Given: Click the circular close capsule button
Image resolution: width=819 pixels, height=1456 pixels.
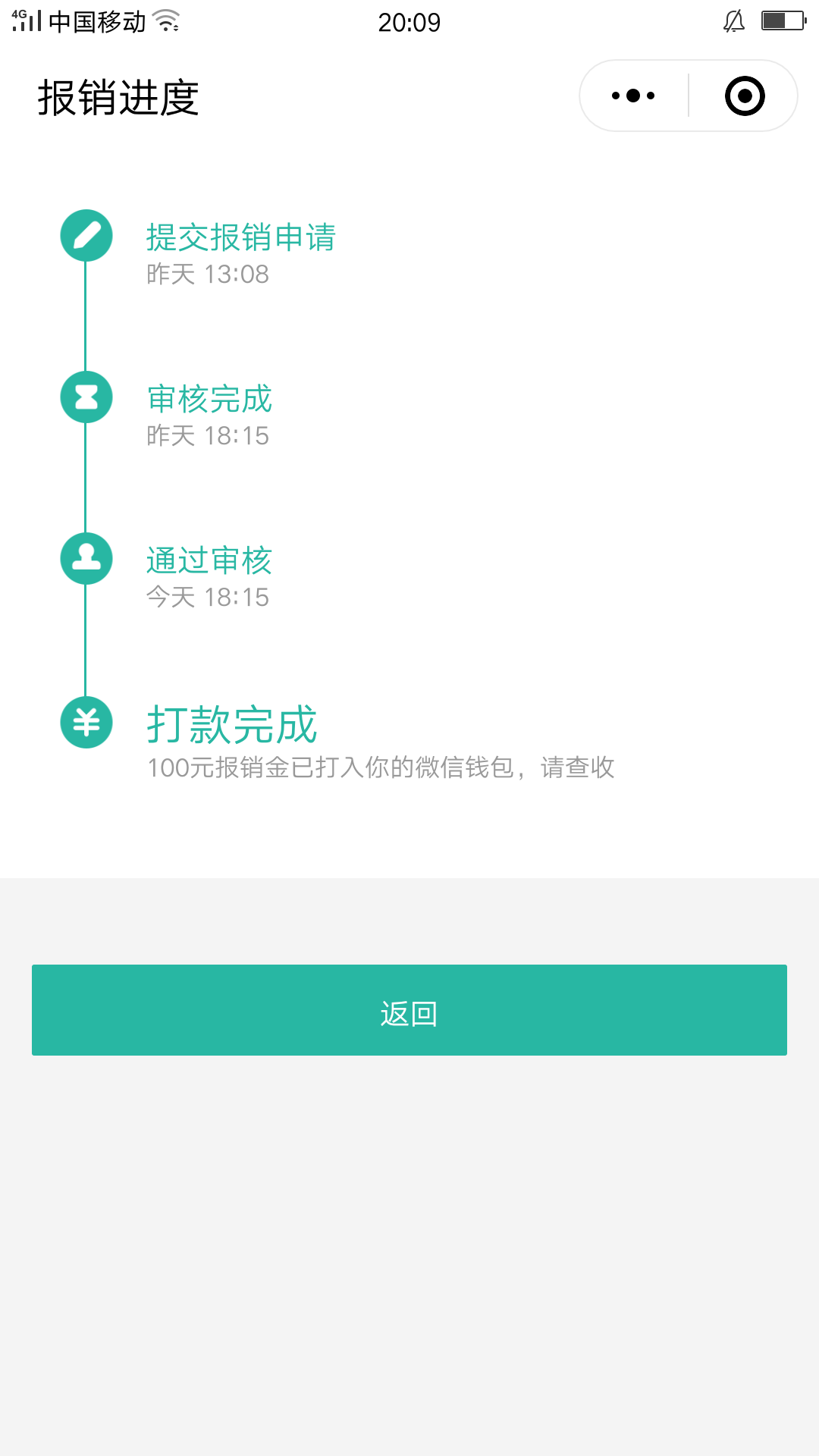Looking at the screenshot, I should pyautogui.click(x=745, y=96).
